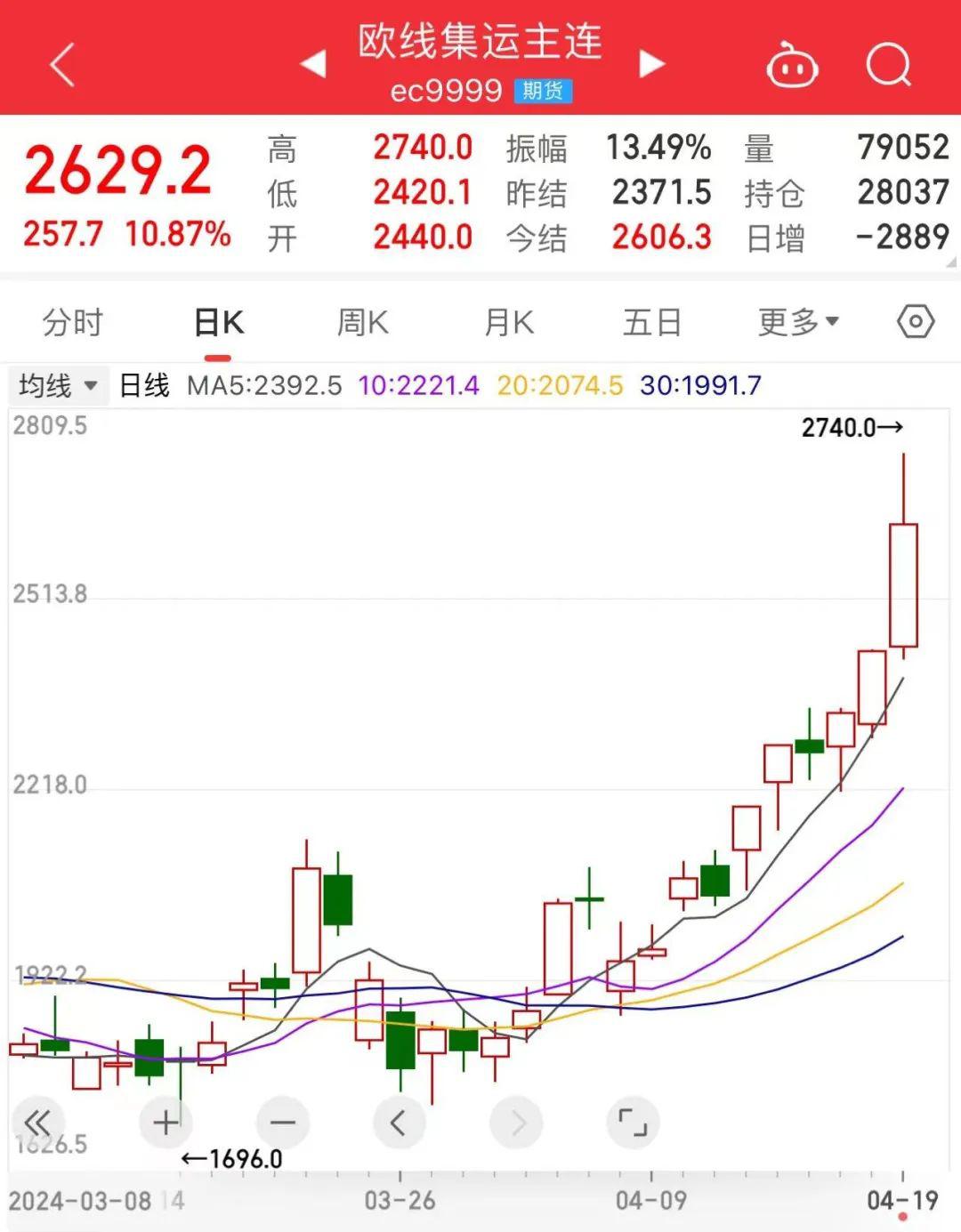Show the 月K chart tab
Image resolution: width=961 pixels, height=1232 pixels.
[509, 322]
